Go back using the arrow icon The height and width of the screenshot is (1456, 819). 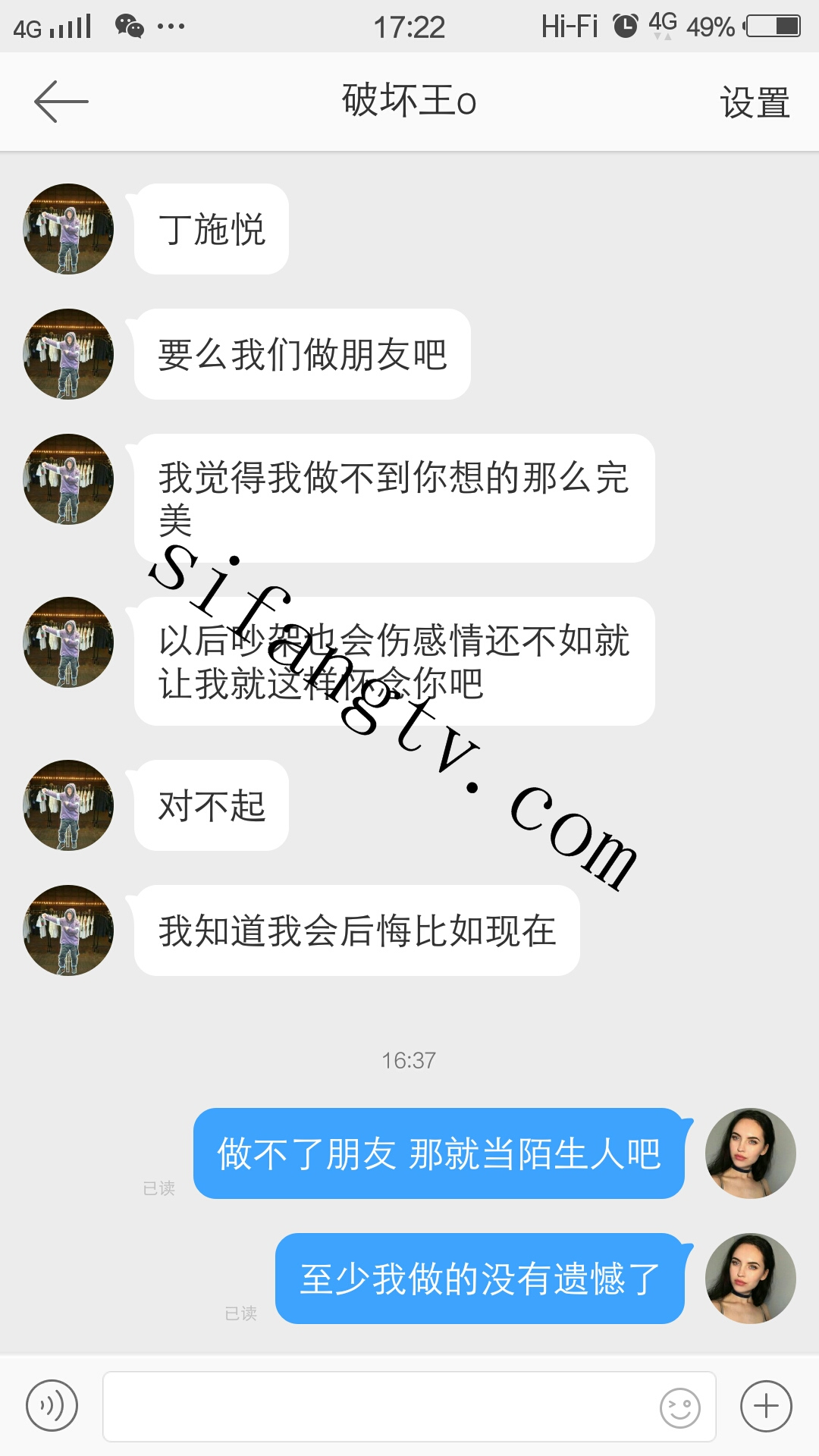(x=61, y=101)
